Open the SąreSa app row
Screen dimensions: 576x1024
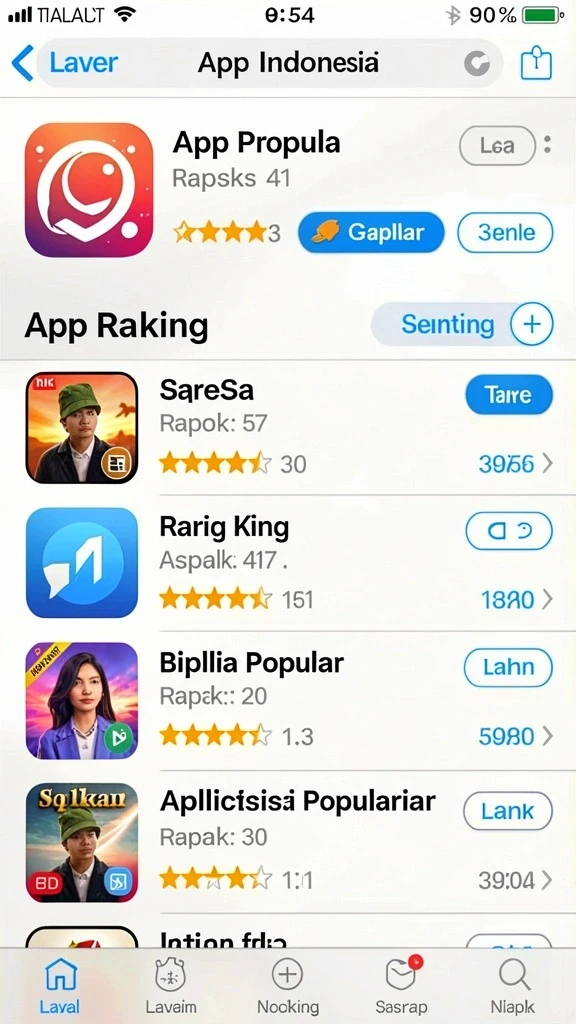tap(288, 428)
